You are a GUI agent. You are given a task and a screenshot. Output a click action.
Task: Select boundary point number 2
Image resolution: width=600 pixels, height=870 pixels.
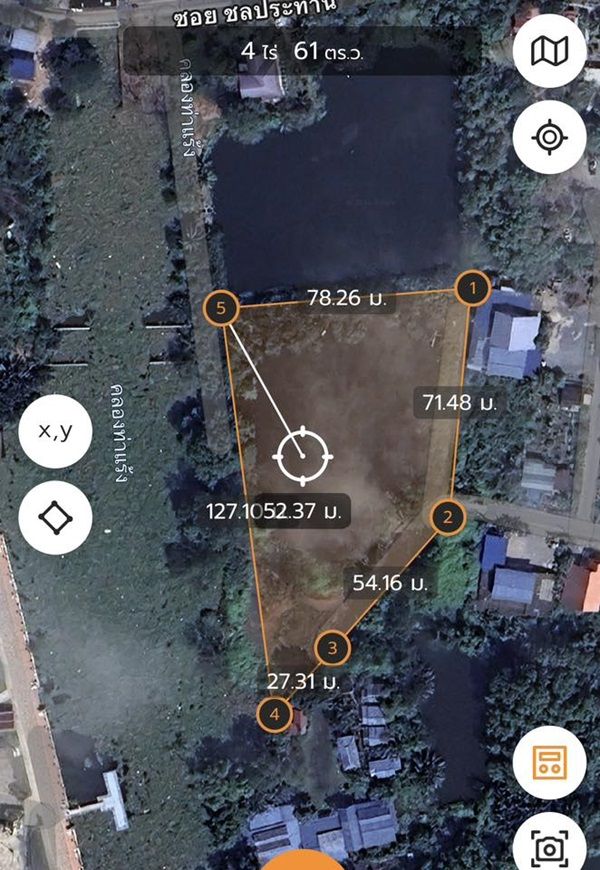point(448,517)
